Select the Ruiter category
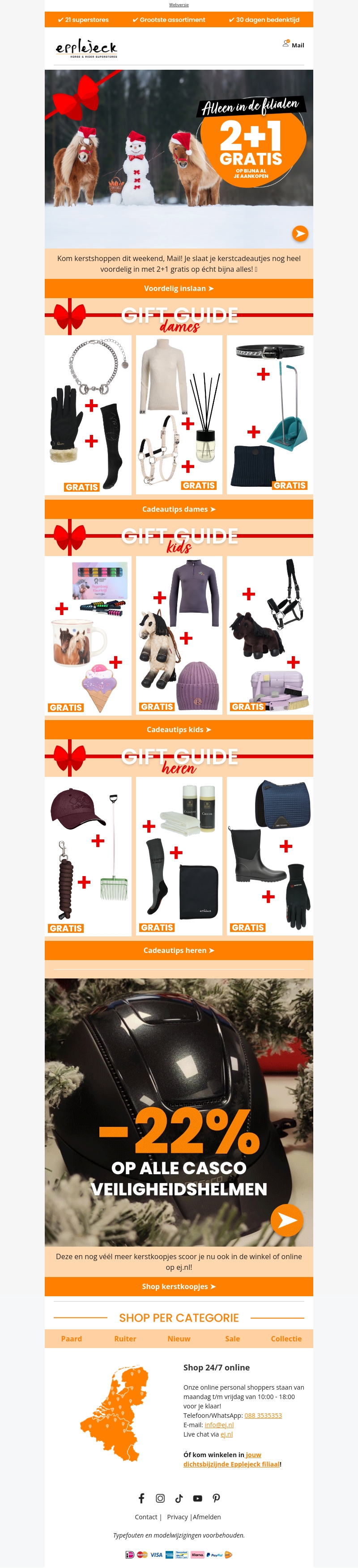 (125, 1339)
